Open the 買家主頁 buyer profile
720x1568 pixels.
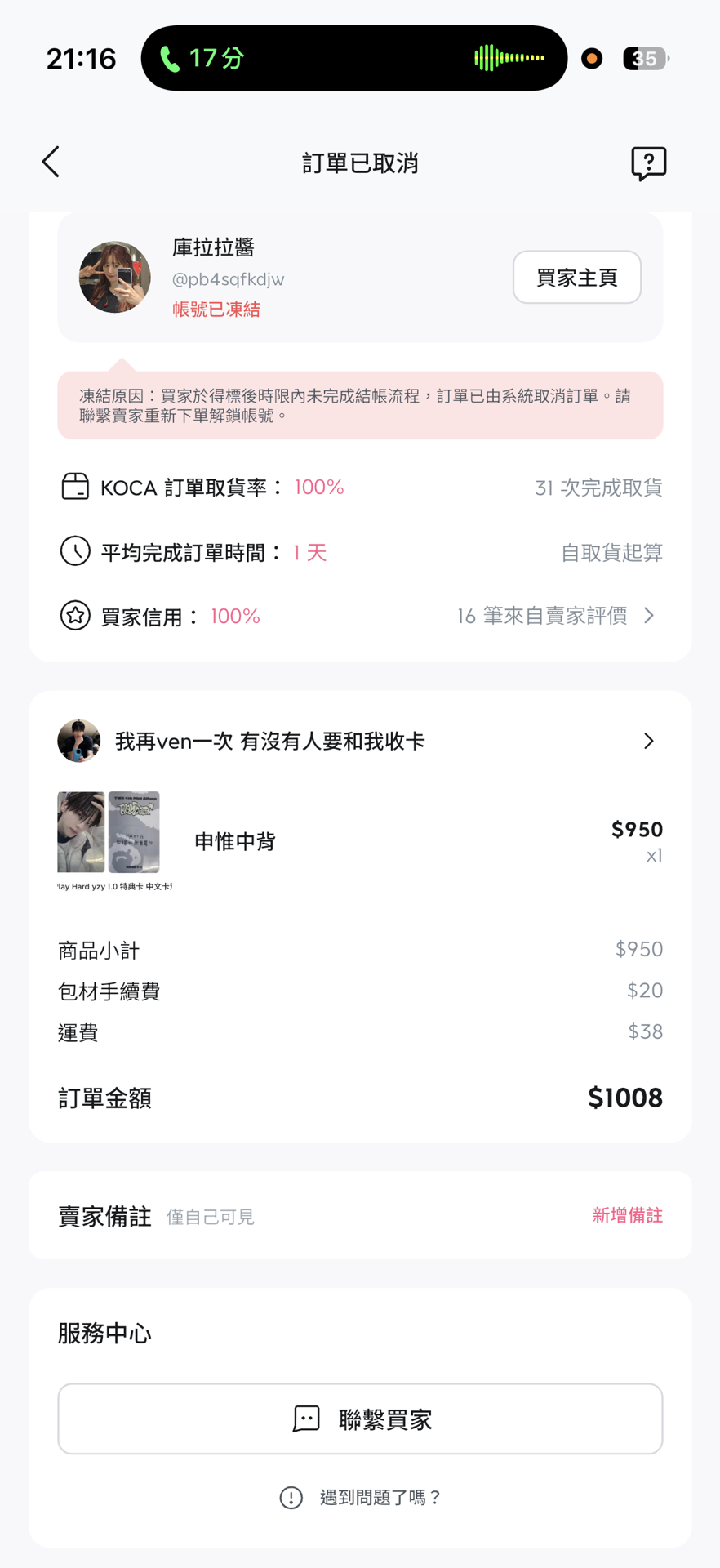point(576,278)
